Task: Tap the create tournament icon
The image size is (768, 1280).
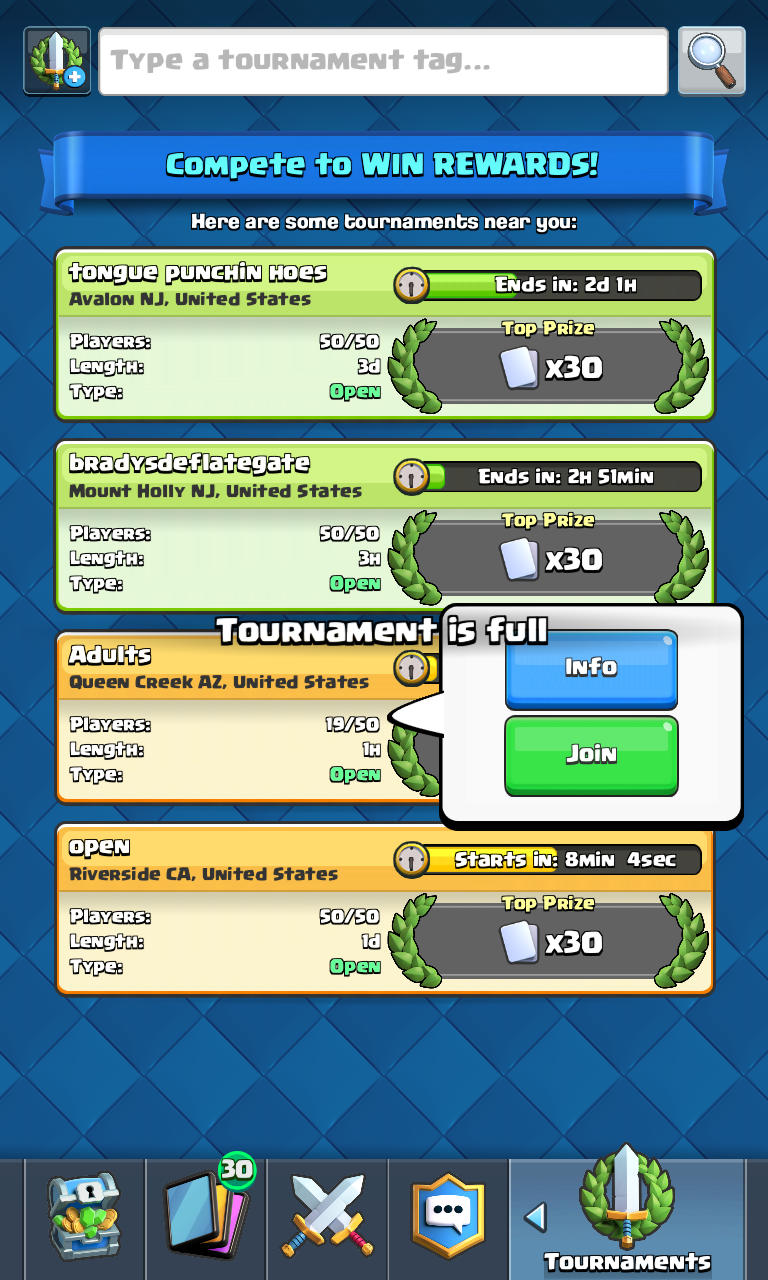Action: pos(57,61)
